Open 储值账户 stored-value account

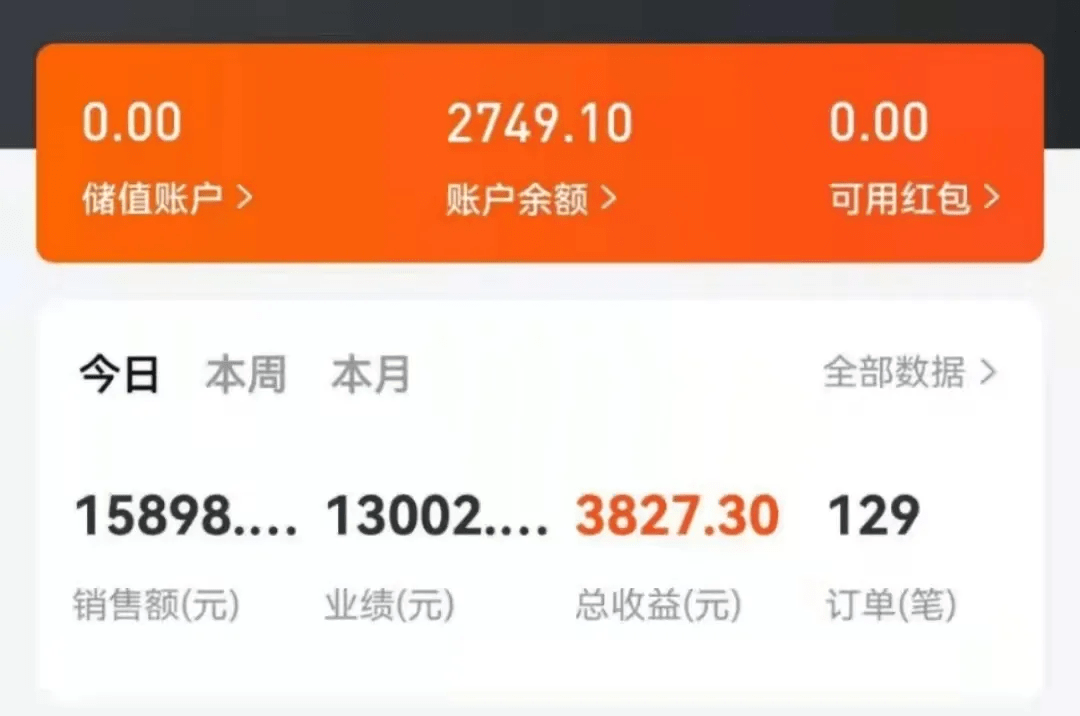click(166, 199)
